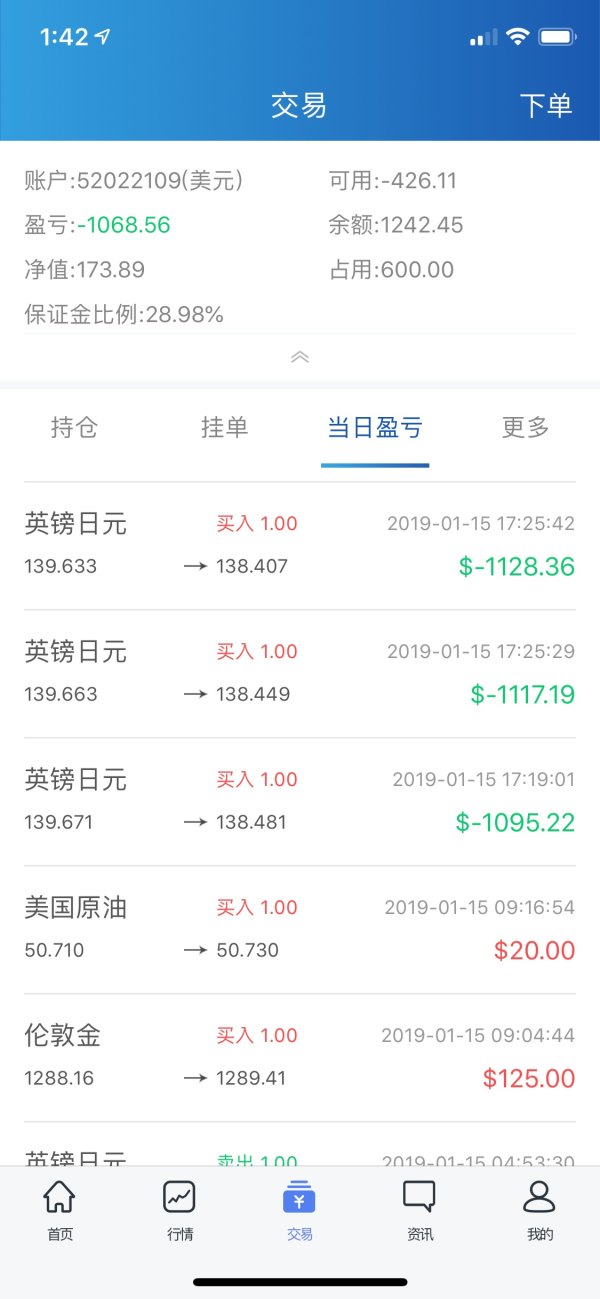Tap 下单 to place an order
The height and width of the screenshot is (1299, 600).
545,105
